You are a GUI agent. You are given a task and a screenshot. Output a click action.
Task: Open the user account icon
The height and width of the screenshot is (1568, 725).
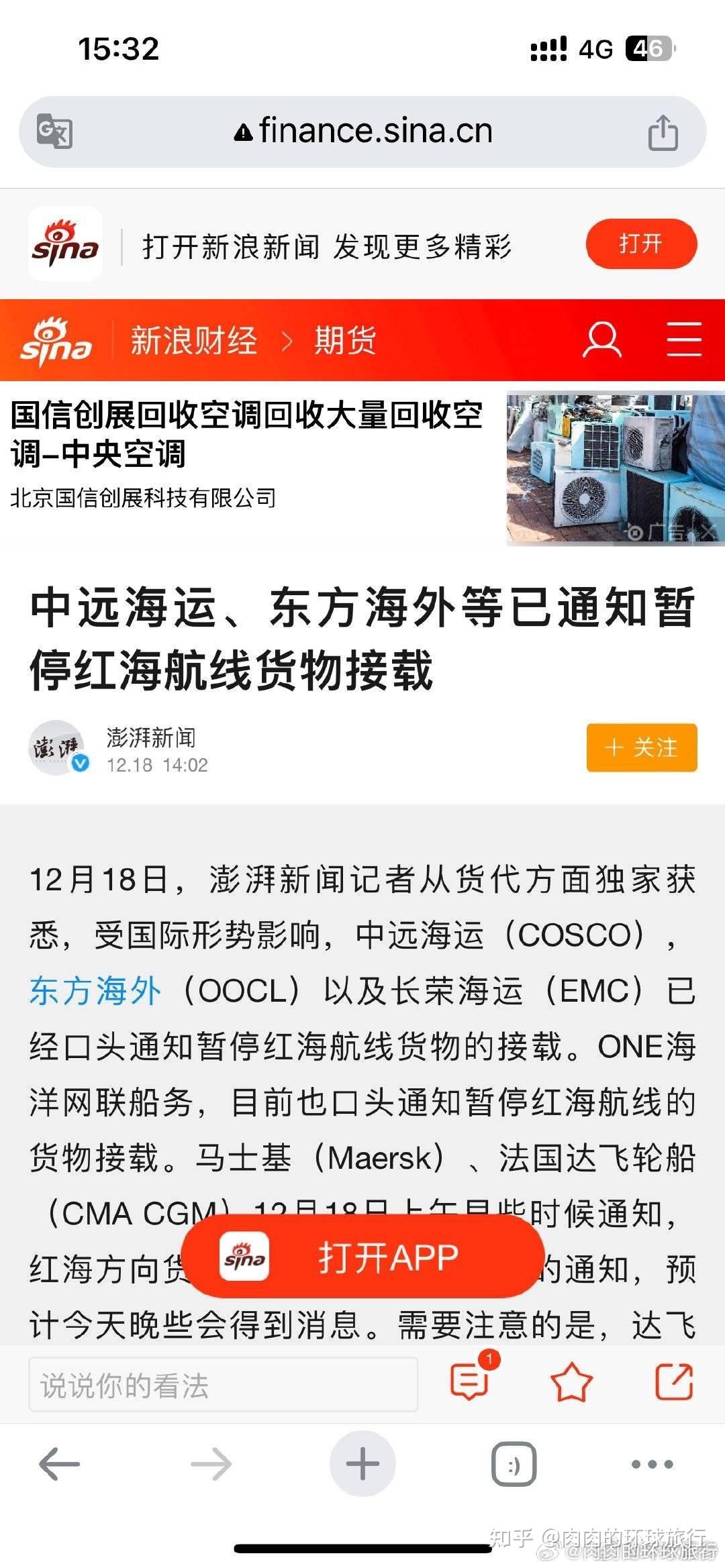(x=601, y=339)
